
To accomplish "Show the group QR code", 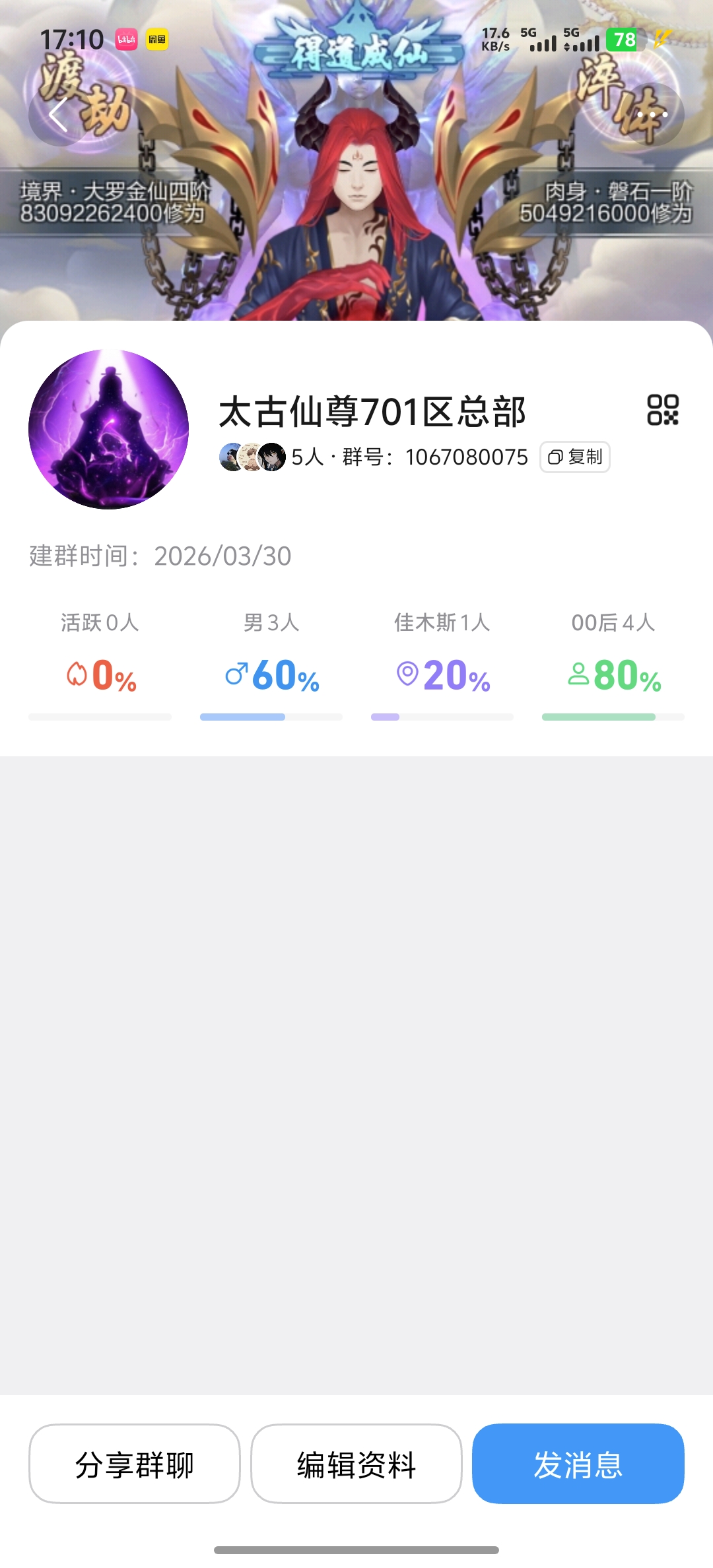I will pos(663,410).
